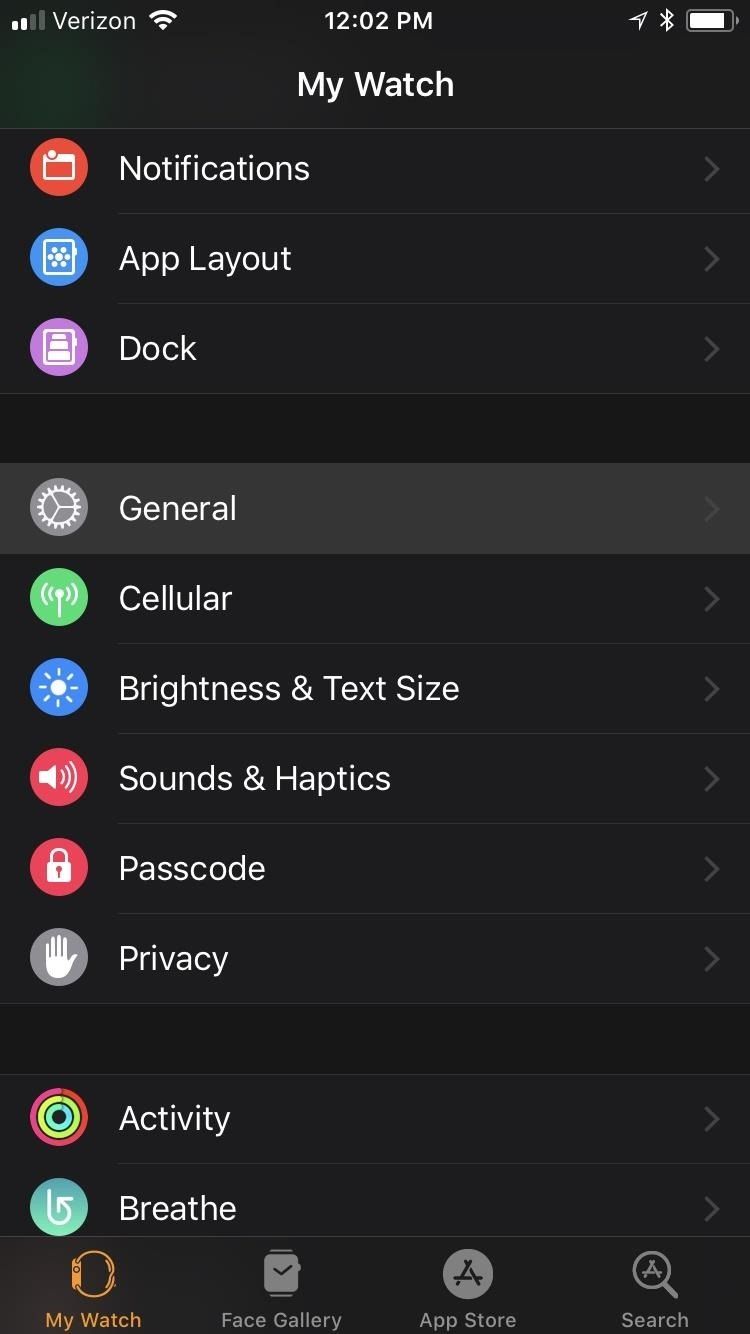Select the Search tab
Viewport: 750px width, 1334px height.
(x=654, y=1288)
